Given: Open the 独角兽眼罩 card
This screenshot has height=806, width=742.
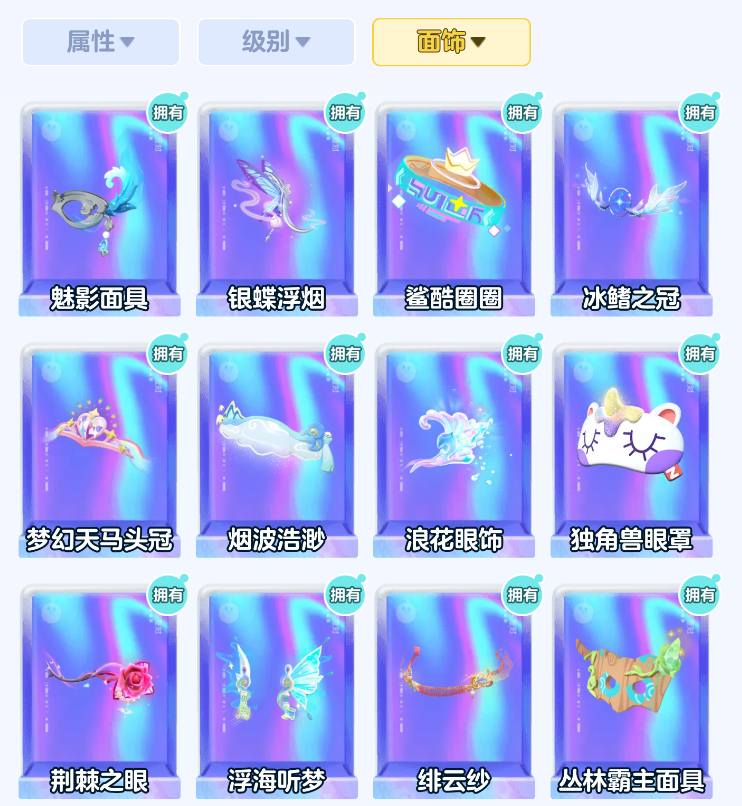Looking at the screenshot, I should tap(631, 447).
